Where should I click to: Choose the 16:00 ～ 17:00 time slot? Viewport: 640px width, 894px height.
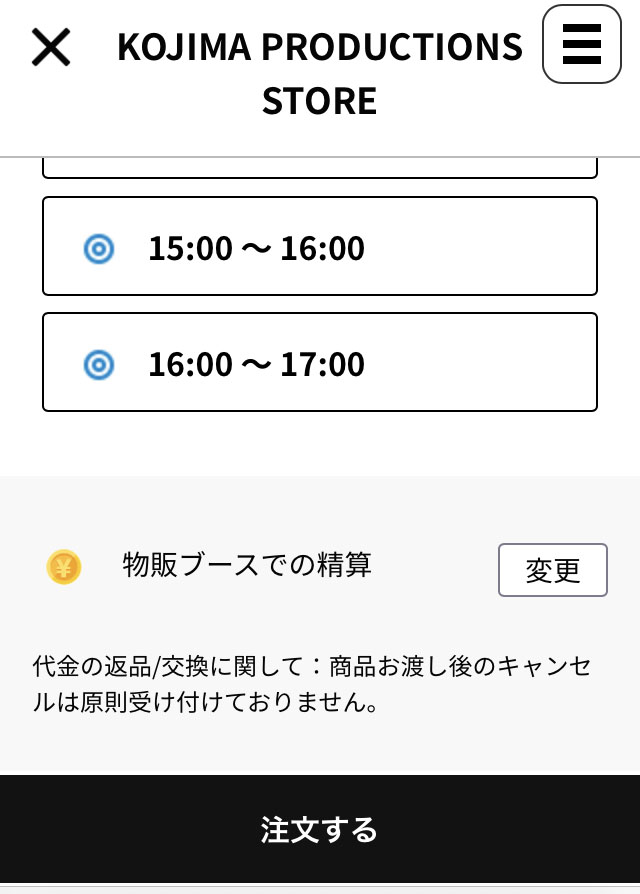tap(319, 363)
